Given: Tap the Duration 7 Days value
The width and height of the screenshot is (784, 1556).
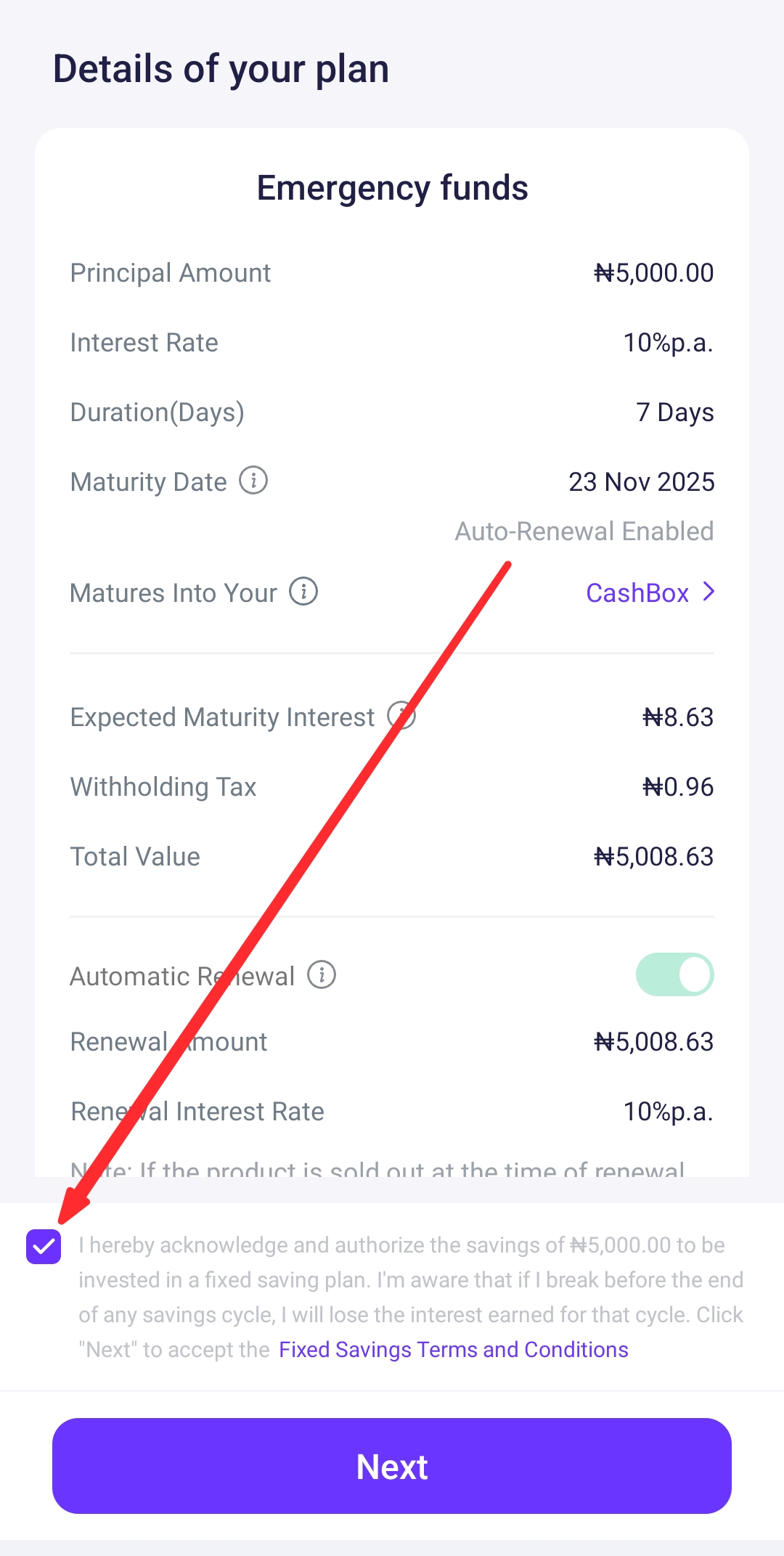Looking at the screenshot, I should click(x=674, y=412).
